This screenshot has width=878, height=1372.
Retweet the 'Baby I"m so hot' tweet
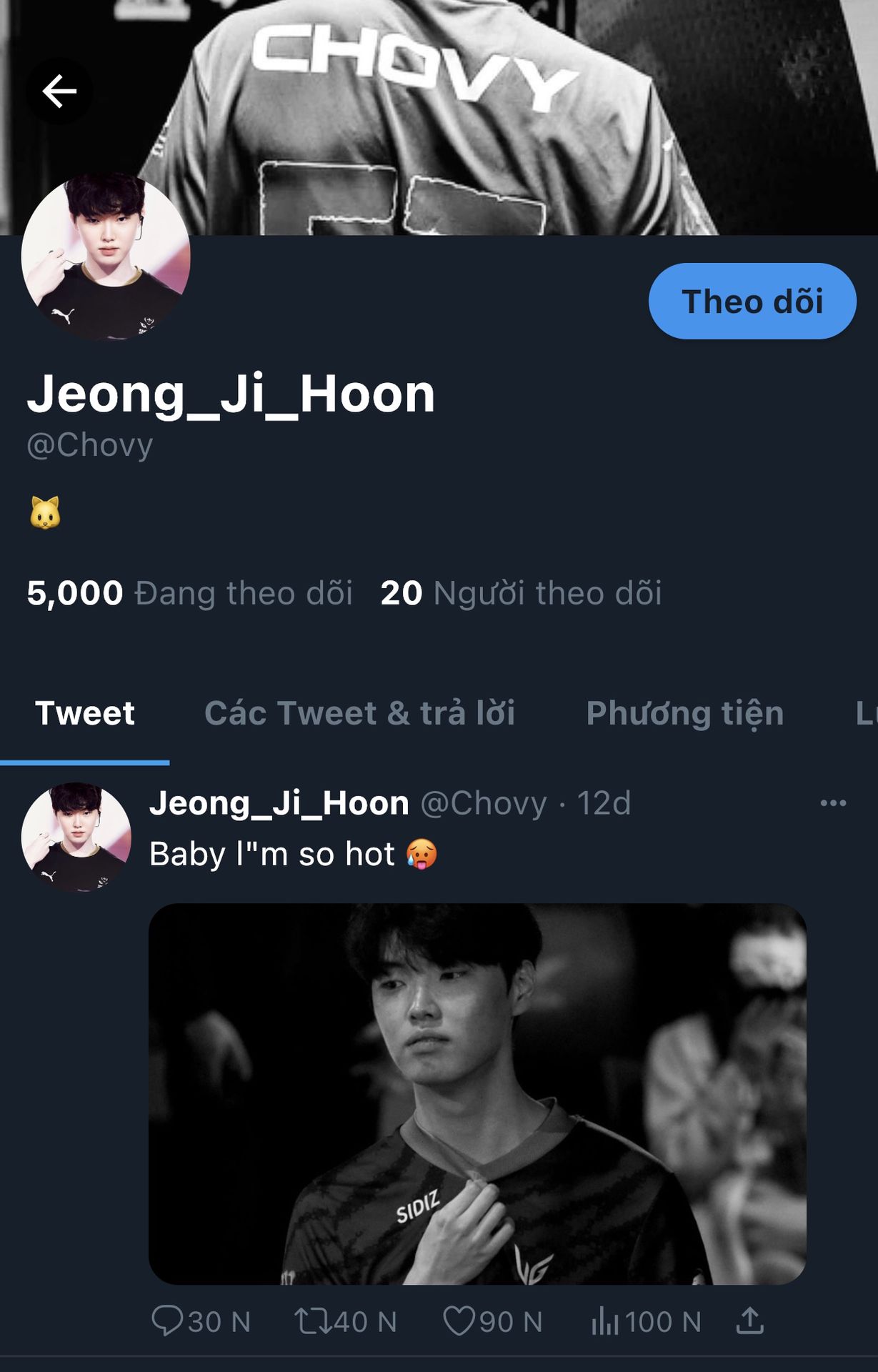[313, 1321]
